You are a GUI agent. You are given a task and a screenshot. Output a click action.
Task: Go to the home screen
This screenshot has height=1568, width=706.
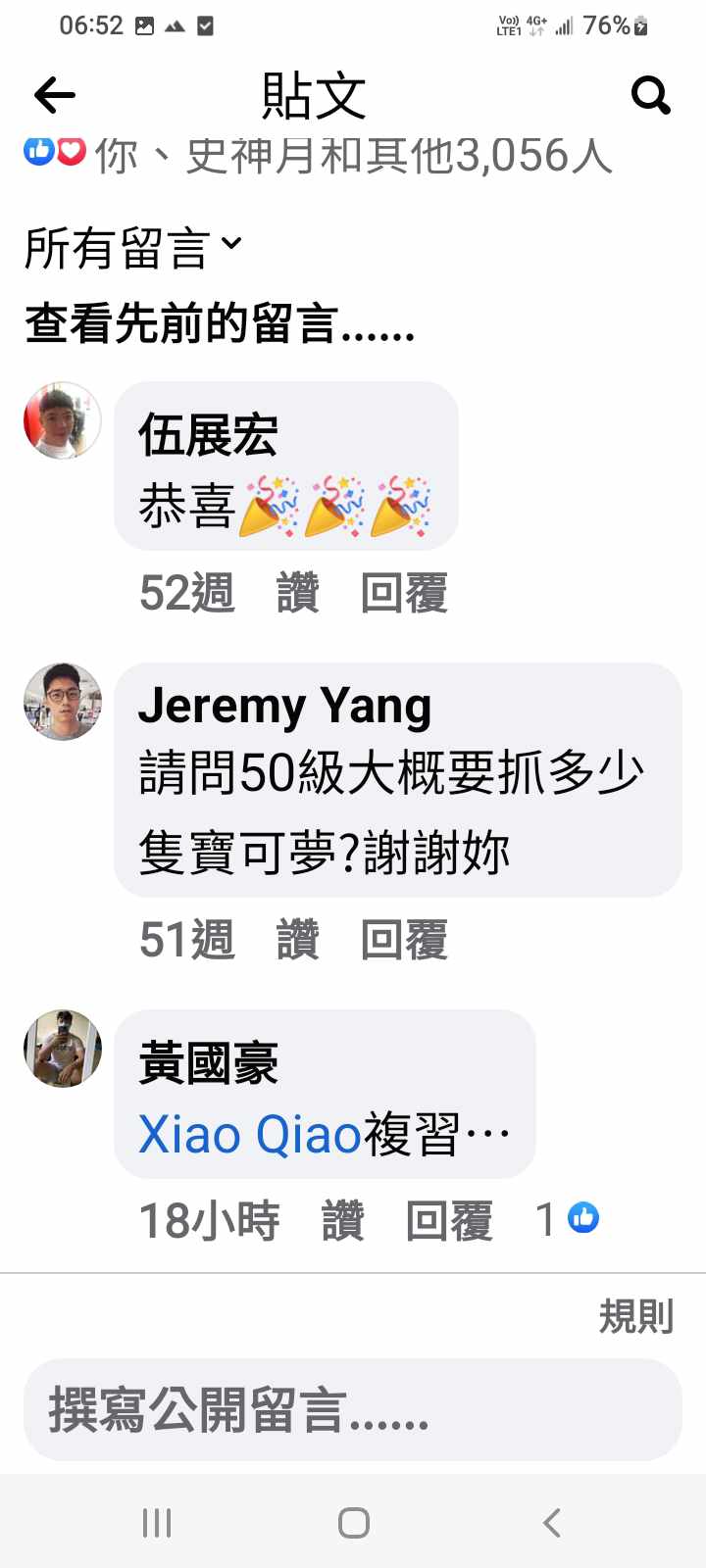(353, 1522)
